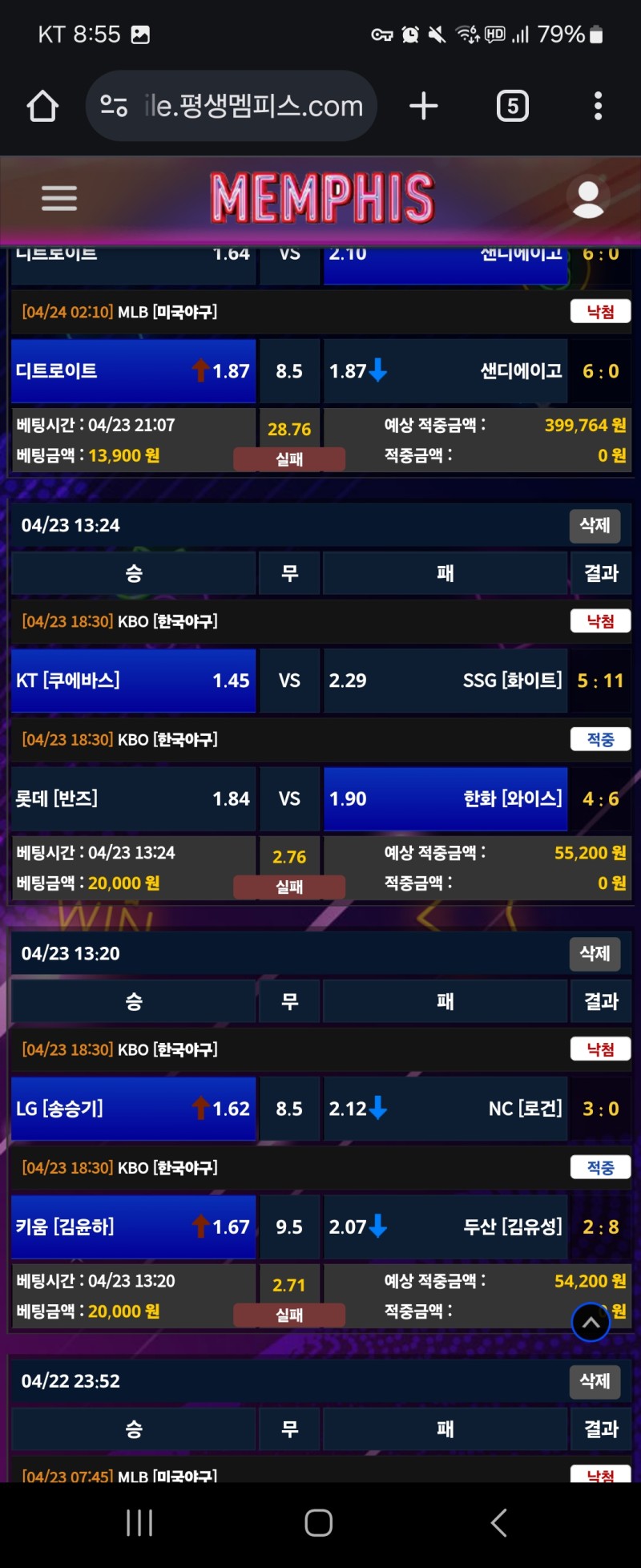Delete the 04/22 23:52 bet slip
641x1568 pixels.
pyautogui.click(x=595, y=1381)
